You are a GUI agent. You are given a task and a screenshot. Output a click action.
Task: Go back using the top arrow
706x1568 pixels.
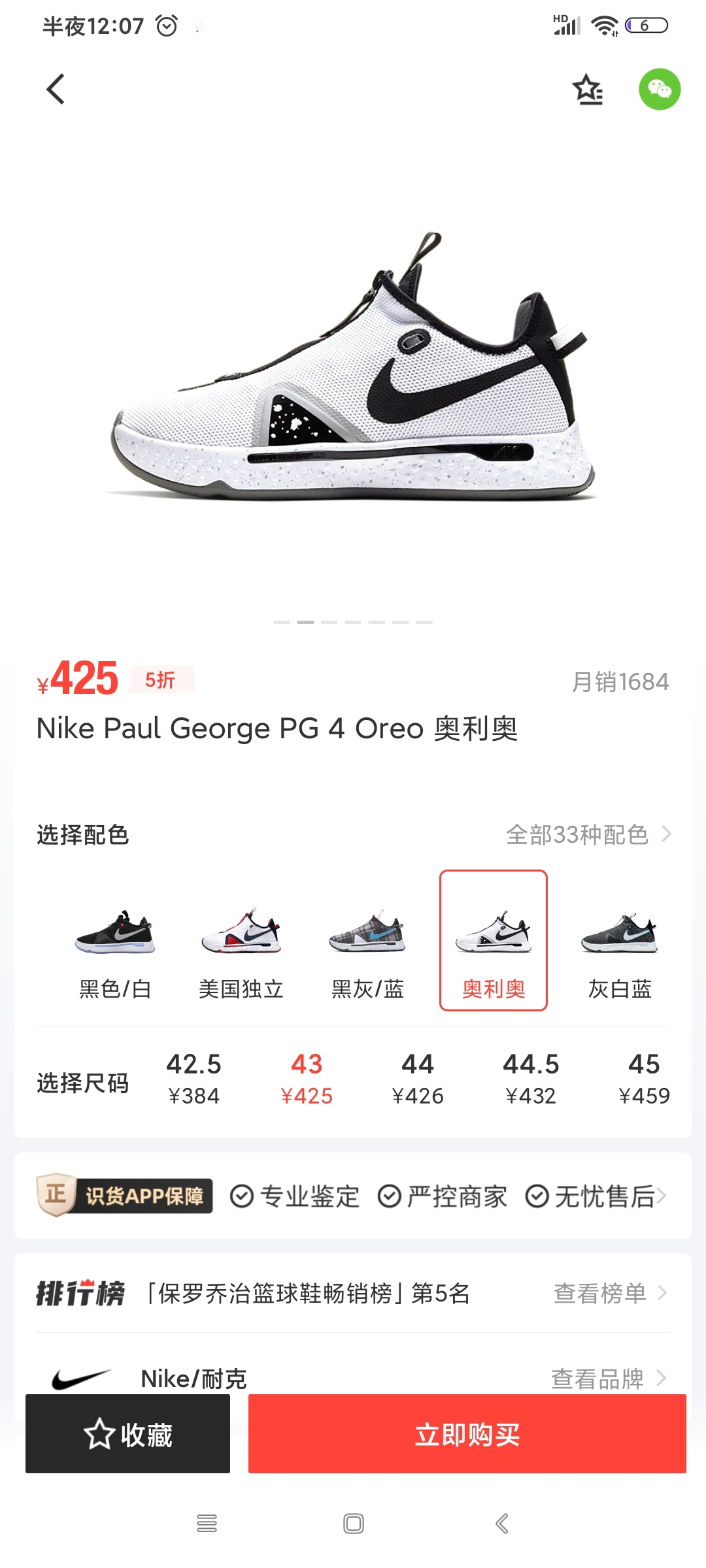click(56, 89)
